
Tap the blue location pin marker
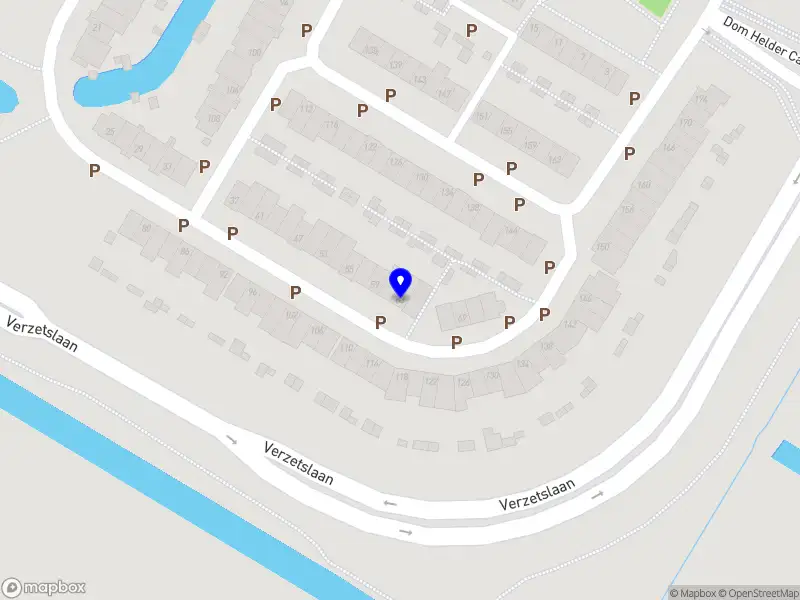401,283
